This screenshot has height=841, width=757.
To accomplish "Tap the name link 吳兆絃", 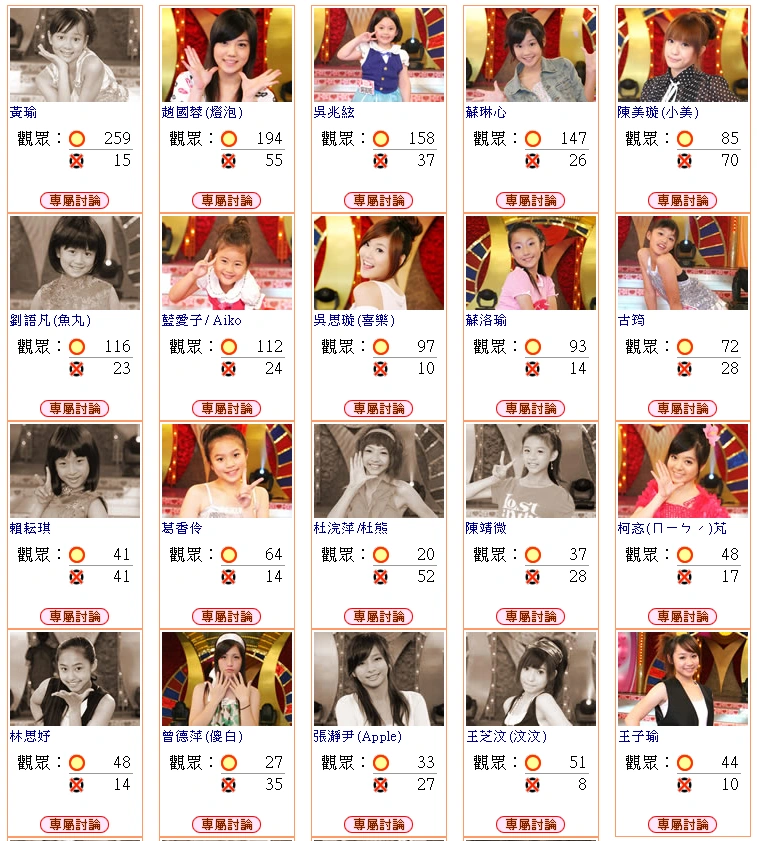I will point(334,113).
